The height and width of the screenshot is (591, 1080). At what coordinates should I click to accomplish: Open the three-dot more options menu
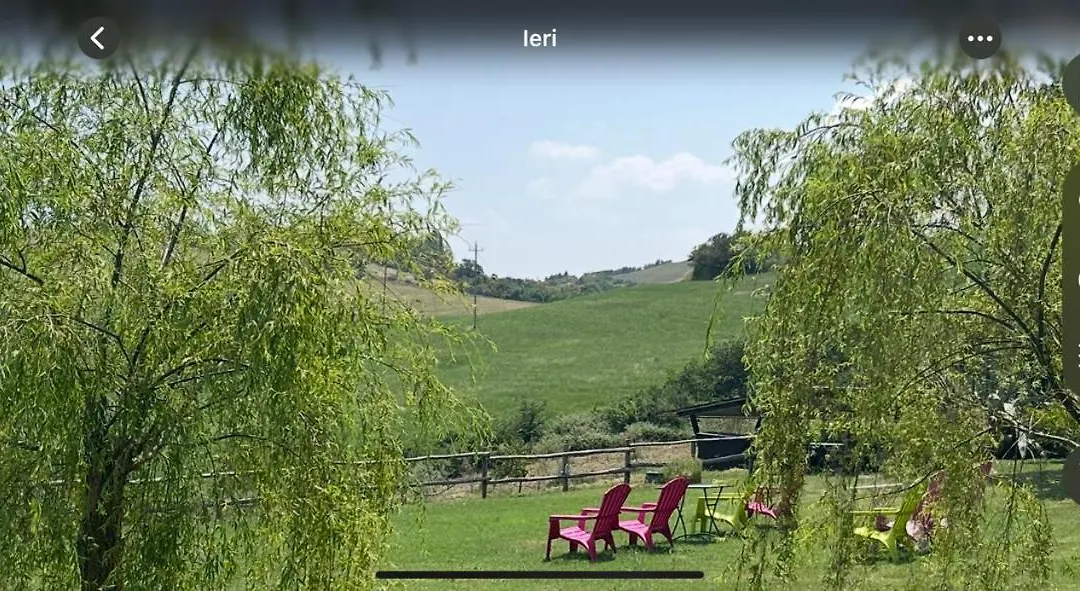[979, 39]
